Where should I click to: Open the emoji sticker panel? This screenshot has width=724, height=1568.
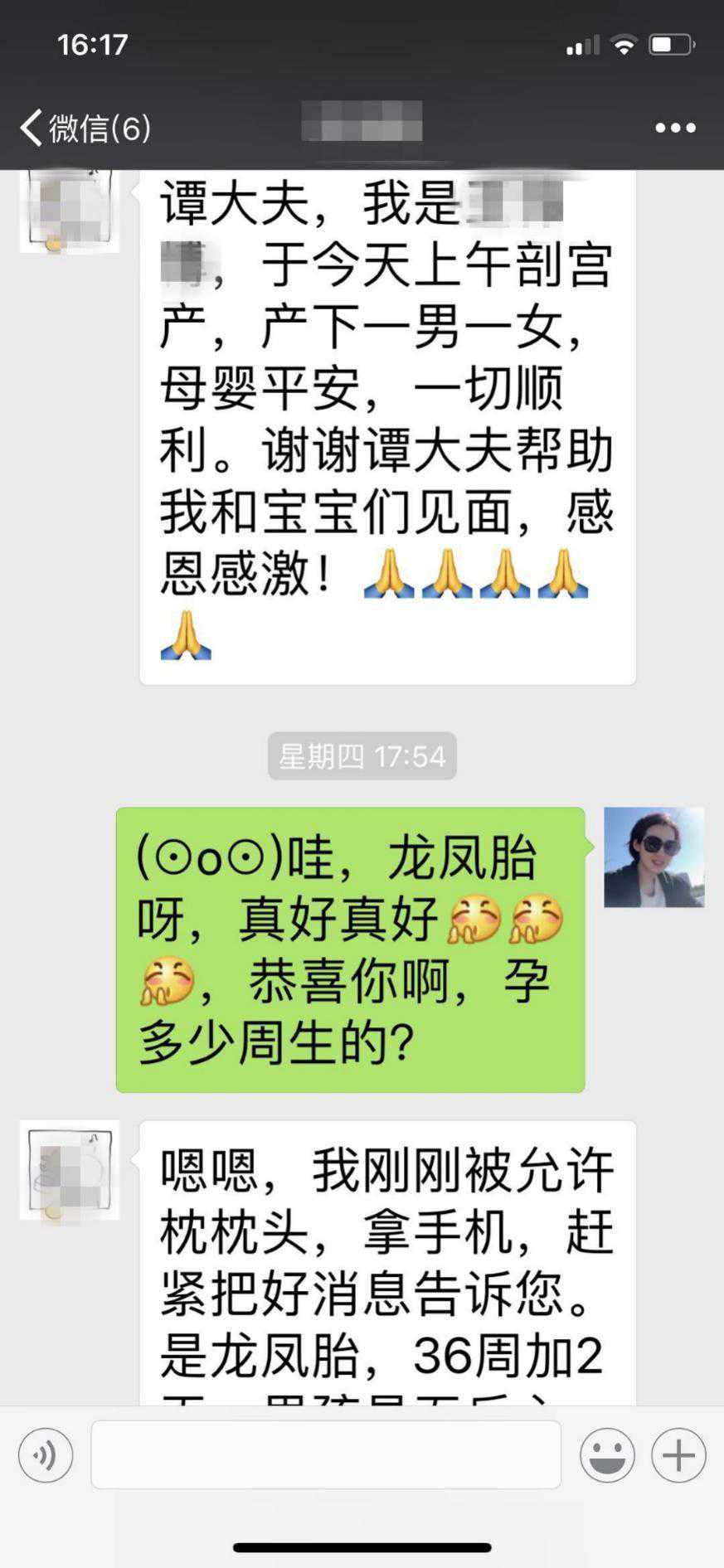pyautogui.click(x=607, y=1454)
